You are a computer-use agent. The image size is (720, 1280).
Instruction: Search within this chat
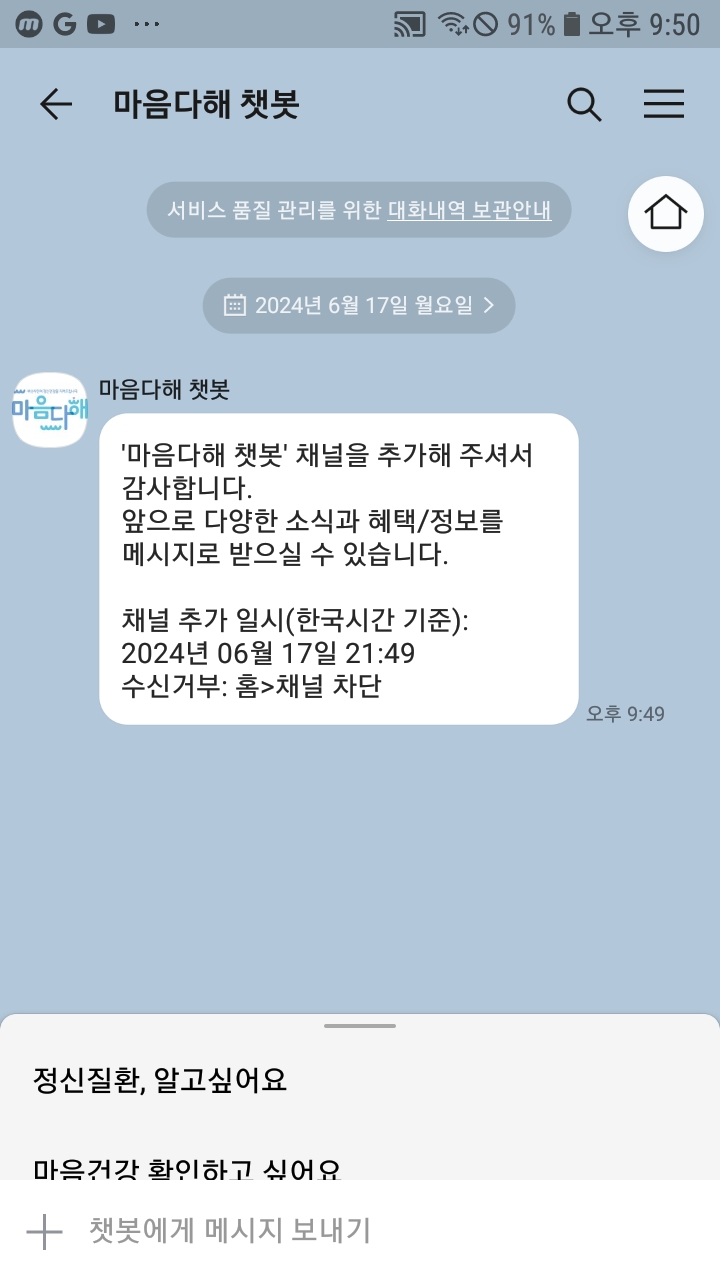(584, 104)
